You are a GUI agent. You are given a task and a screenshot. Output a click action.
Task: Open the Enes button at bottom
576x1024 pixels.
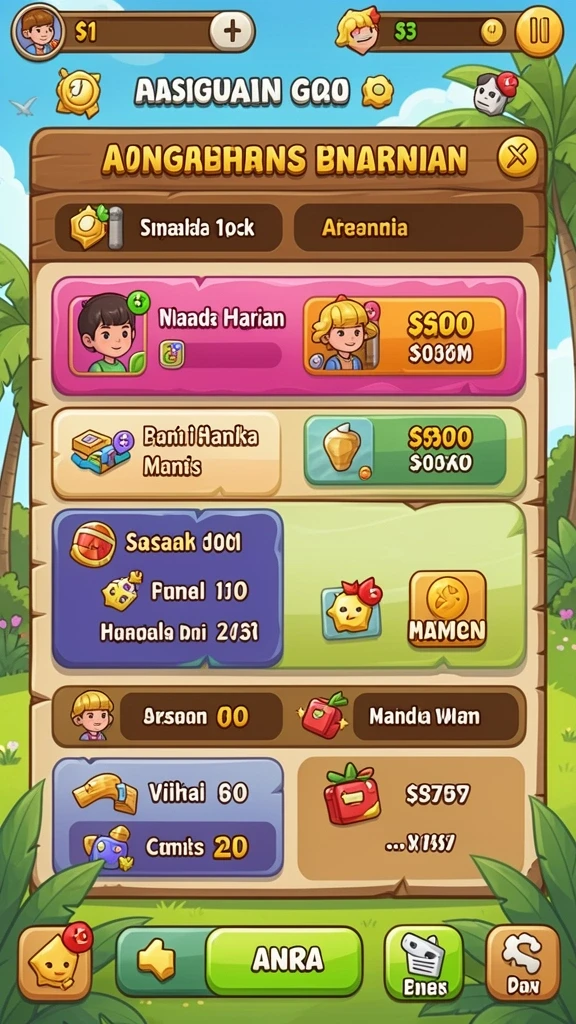(x=423, y=962)
